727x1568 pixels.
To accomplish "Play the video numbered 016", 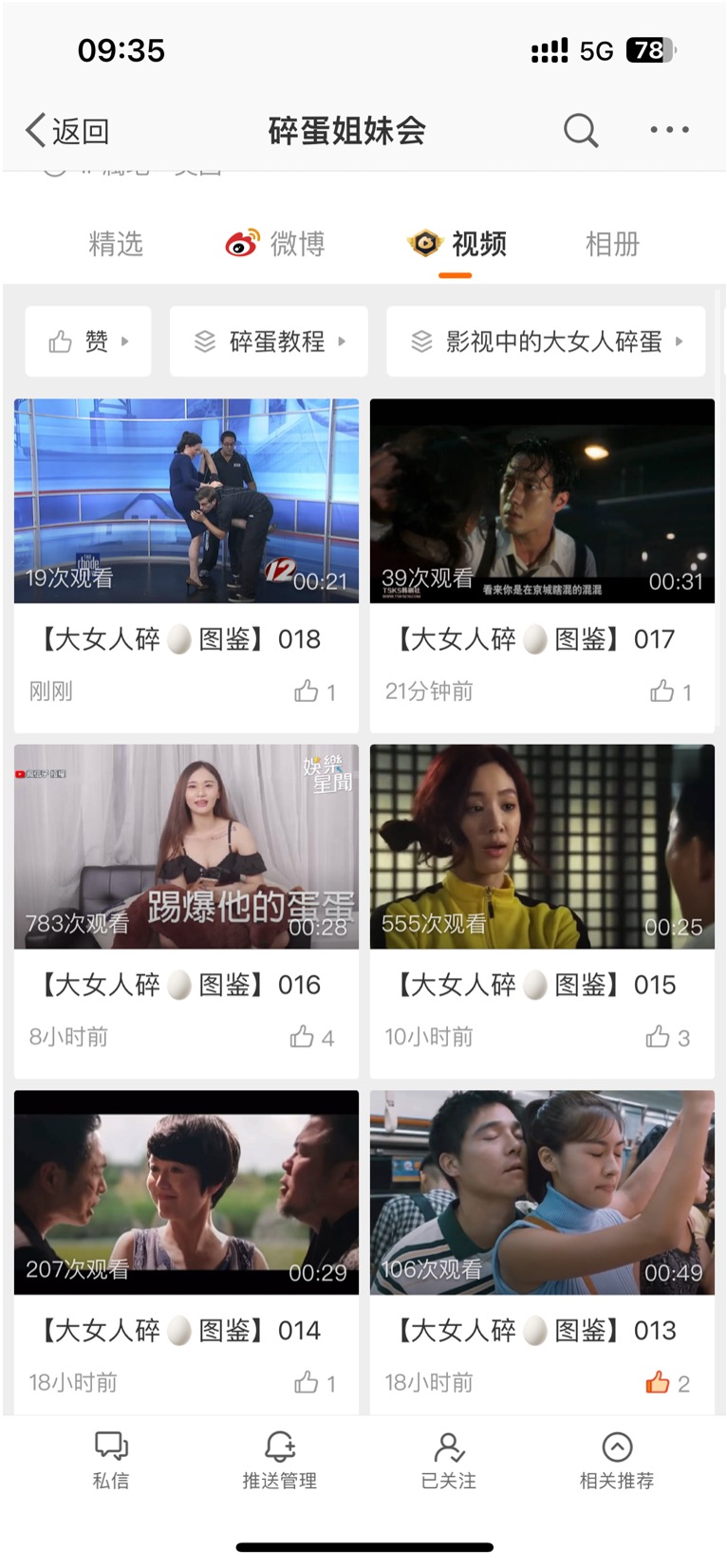I will [x=186, y=846].
